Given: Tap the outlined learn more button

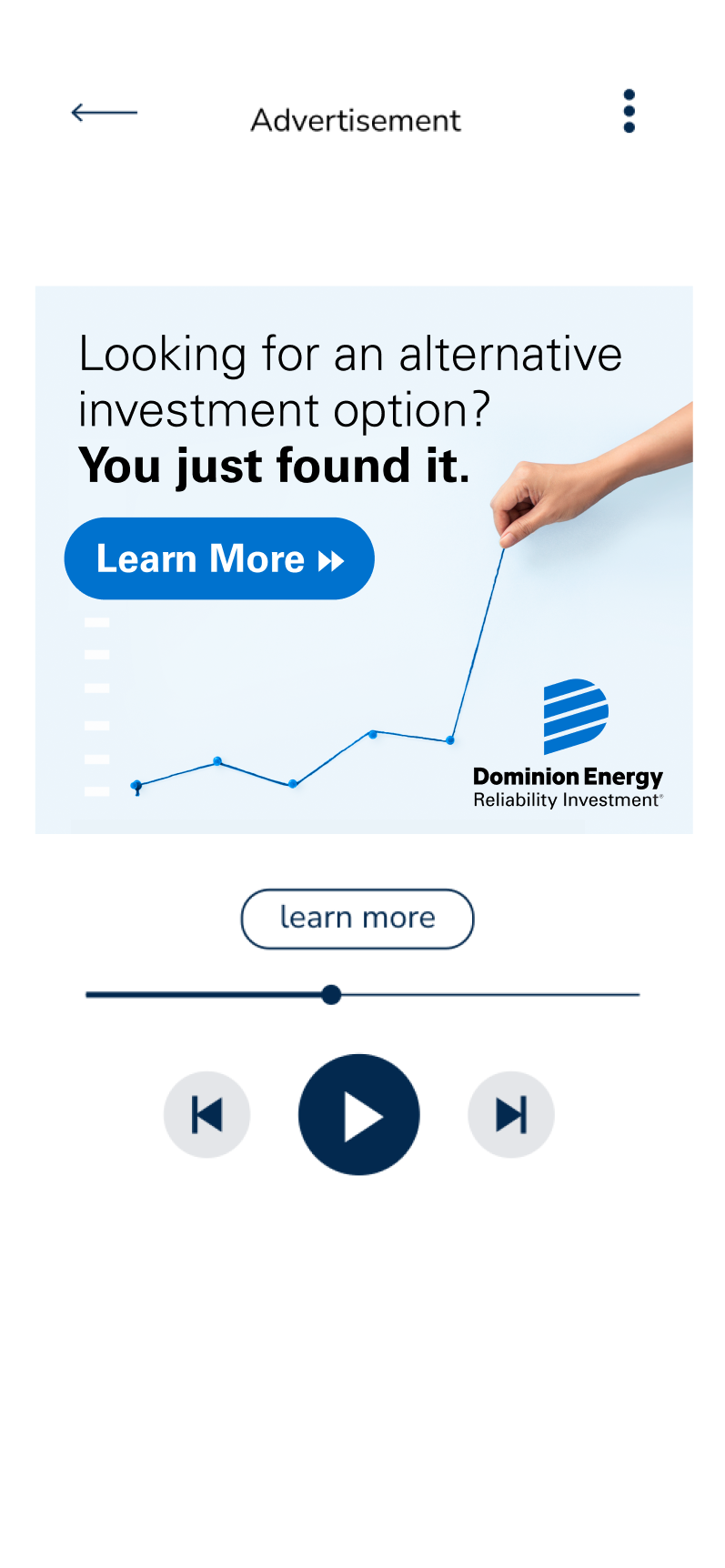Looking at the screenshot, I should [x=357, y=919].
